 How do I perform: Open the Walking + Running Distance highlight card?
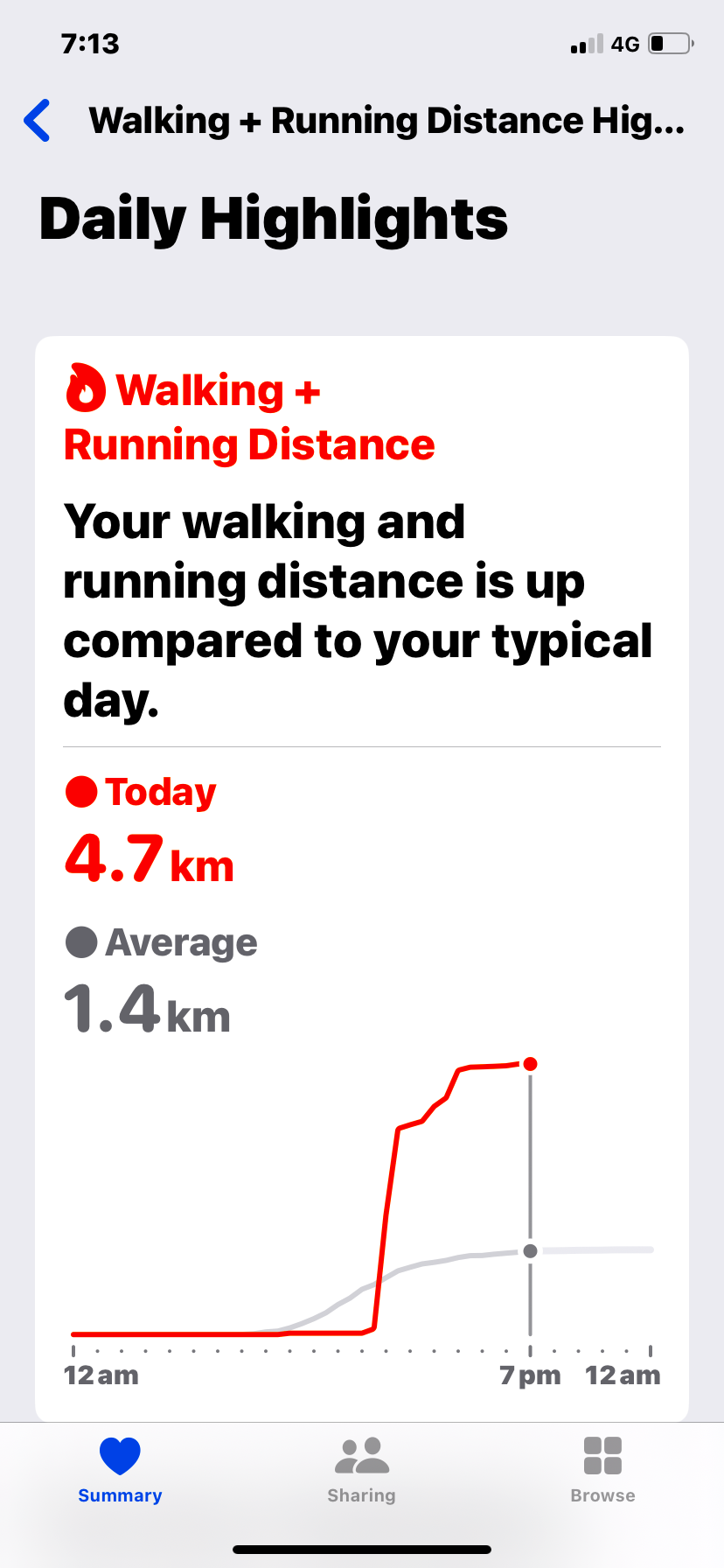pos(362,878)
